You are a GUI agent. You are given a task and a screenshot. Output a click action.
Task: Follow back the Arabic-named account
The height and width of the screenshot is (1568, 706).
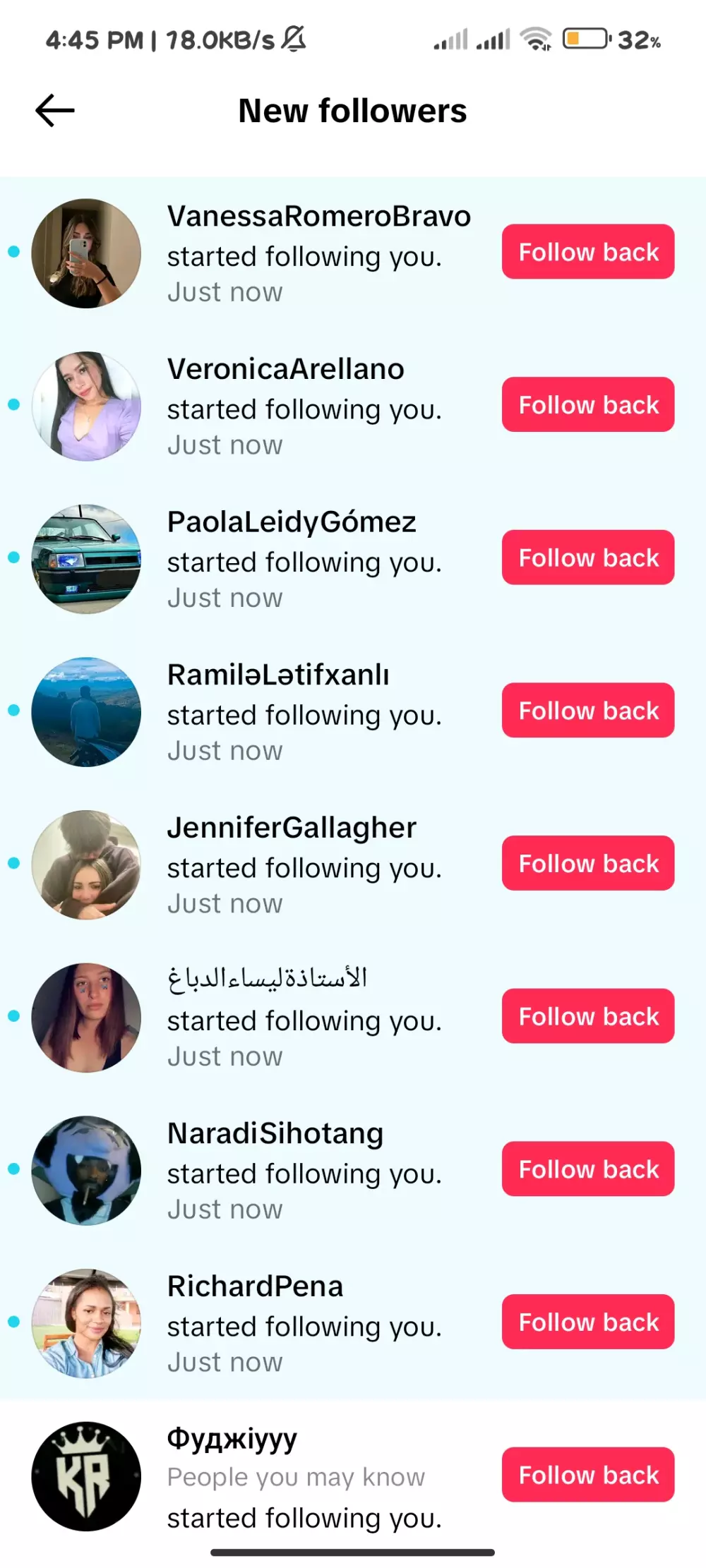pos(587,1016)
